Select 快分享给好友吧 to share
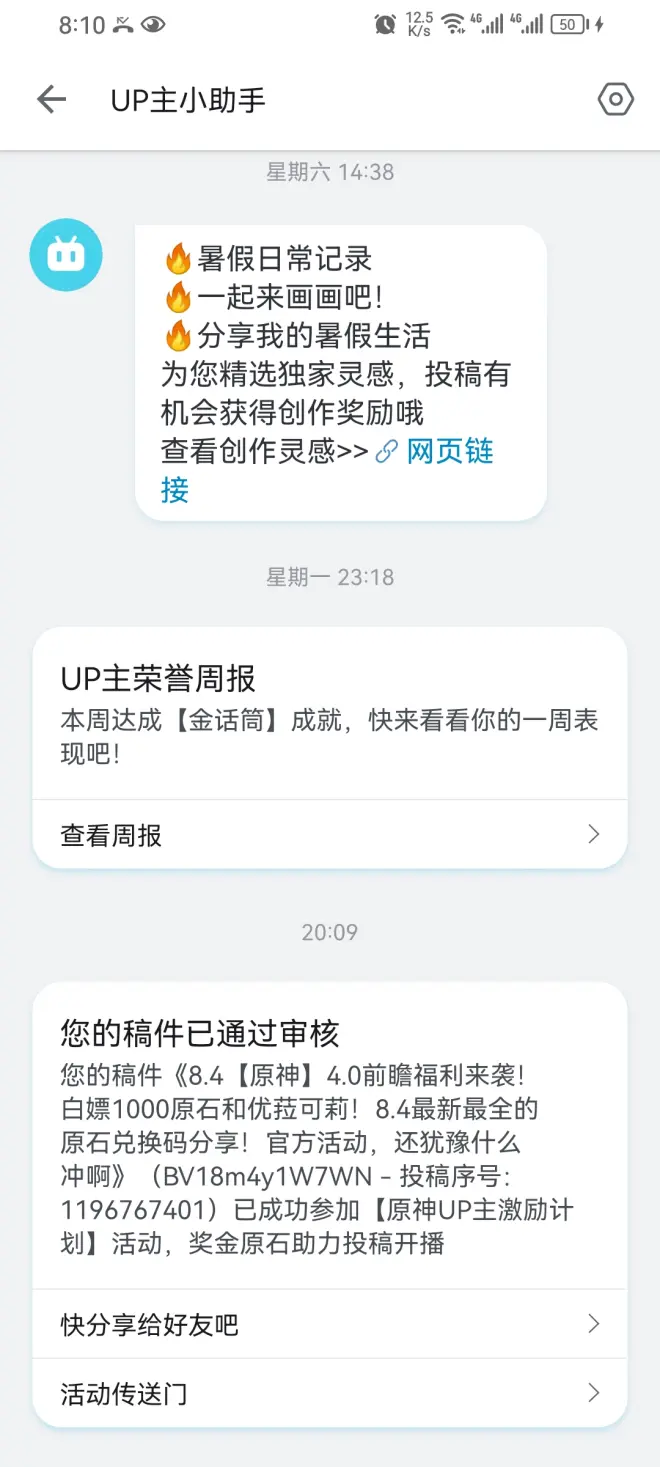660x1467 pixels. coord(330,1325)
